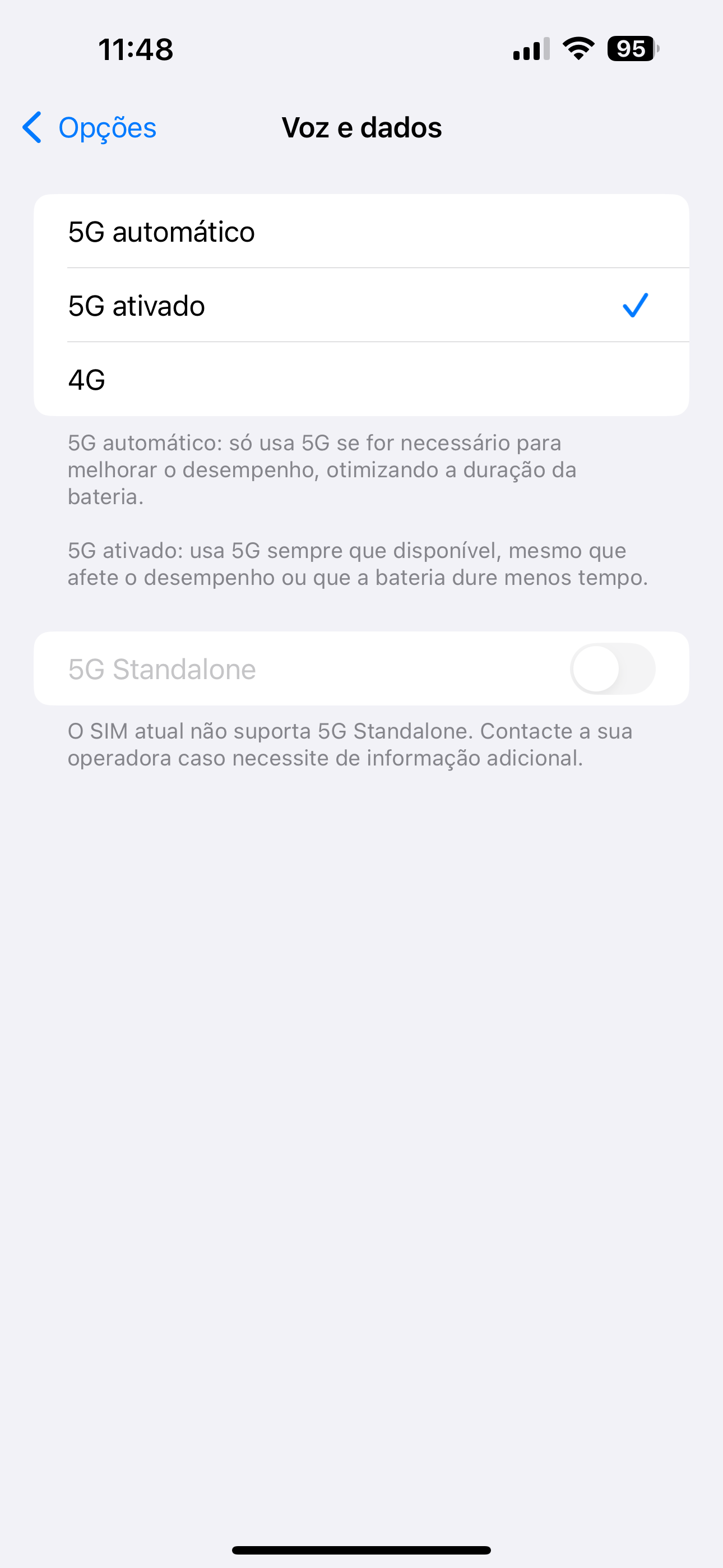Switch network mode to 4G
Image resolution: width=723 pixels, height=1568 pixels.
pos(361,379)
